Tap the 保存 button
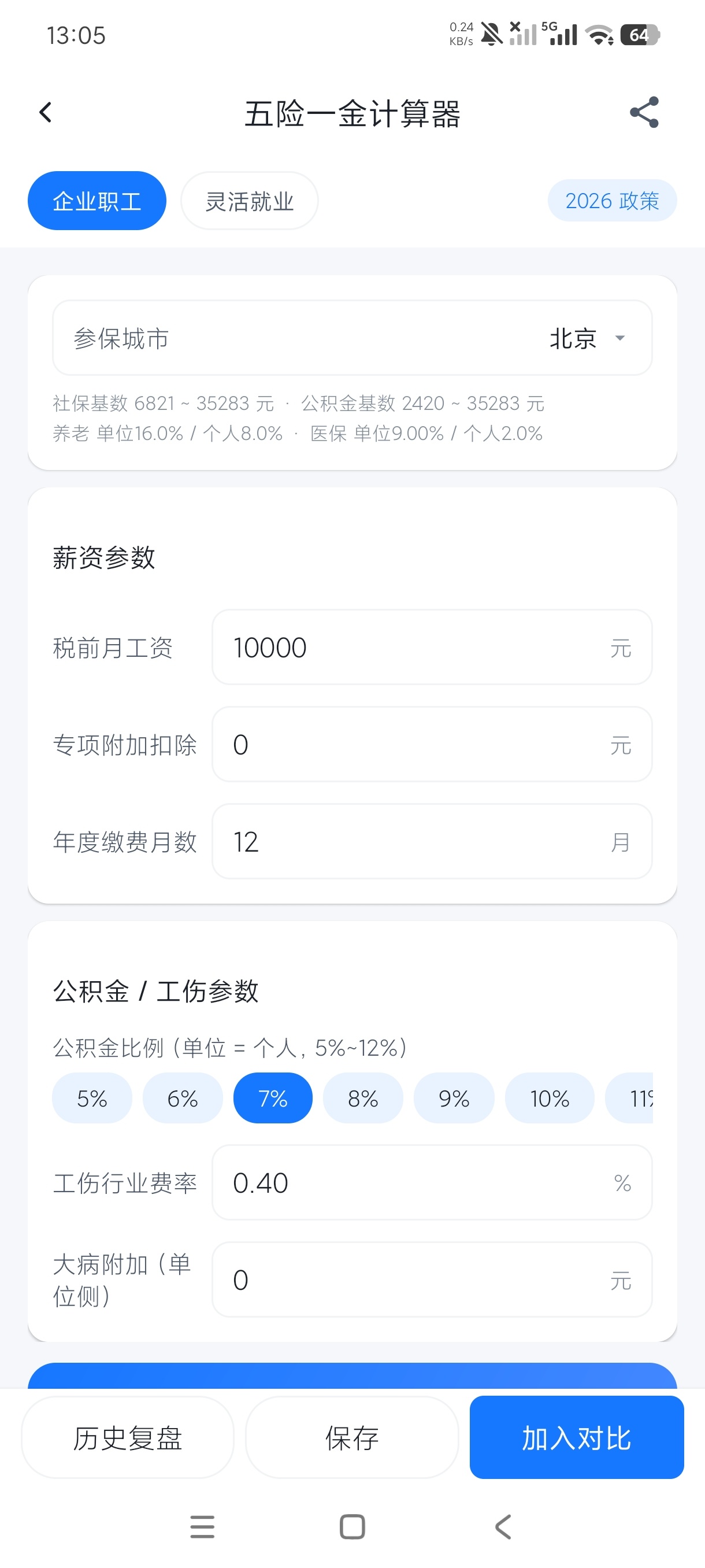The width and height of the screenshot is (705, 1568). click(352, 1438)
